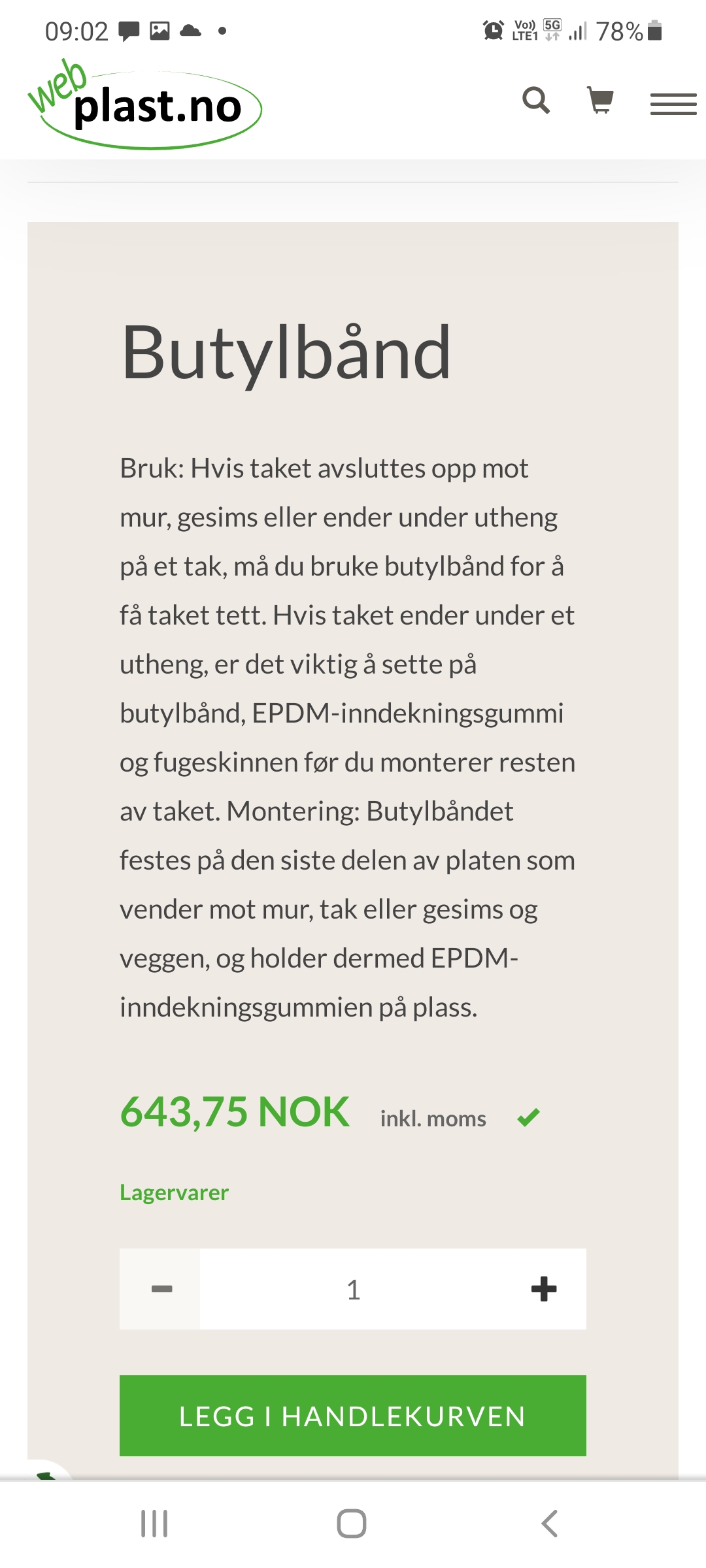Viewport: 706px width, 1568px height.
Task: Tap the quantity field showing 1
Action: point(354,1289)
